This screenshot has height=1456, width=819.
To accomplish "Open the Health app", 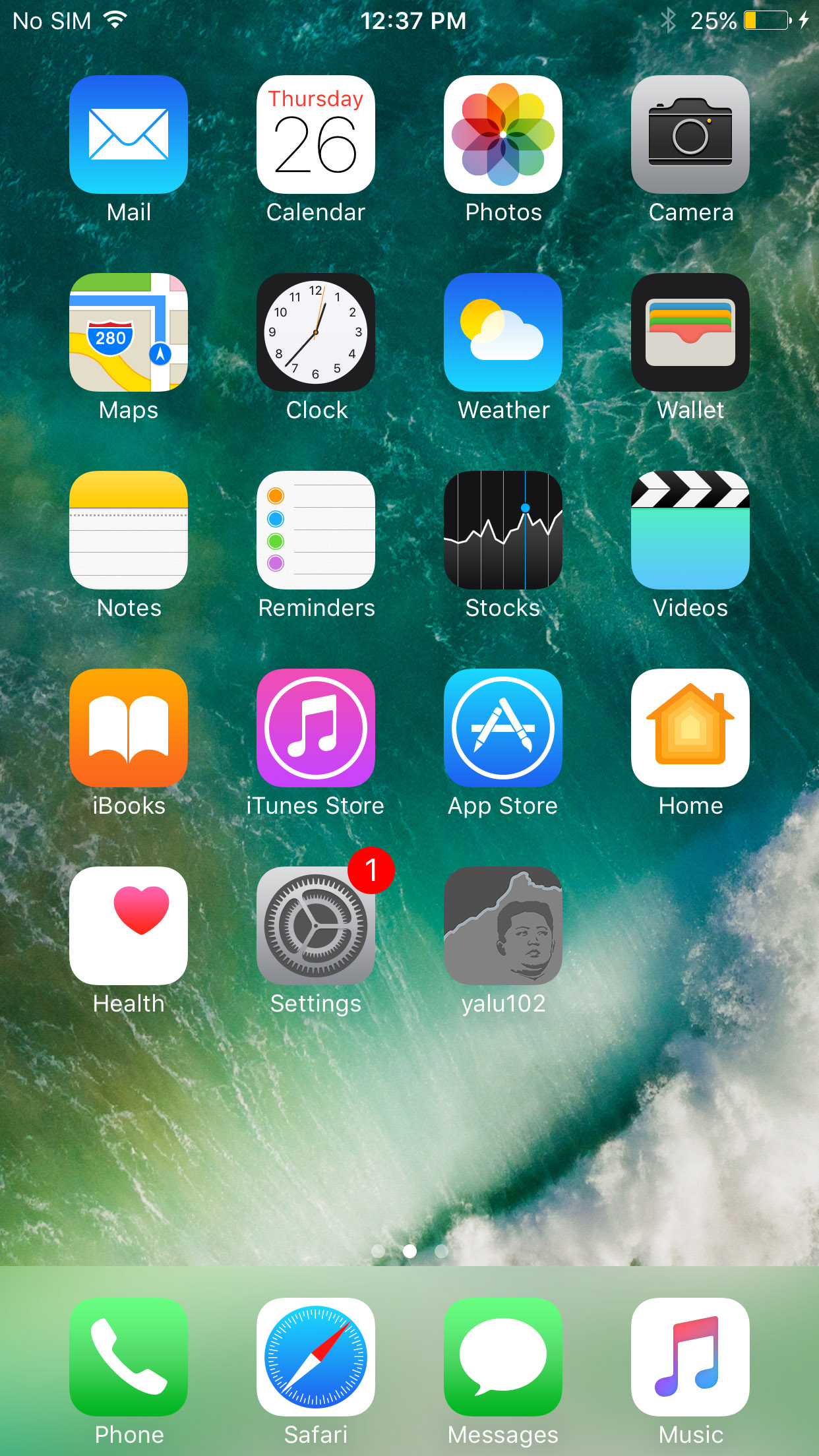I will 129,926.
